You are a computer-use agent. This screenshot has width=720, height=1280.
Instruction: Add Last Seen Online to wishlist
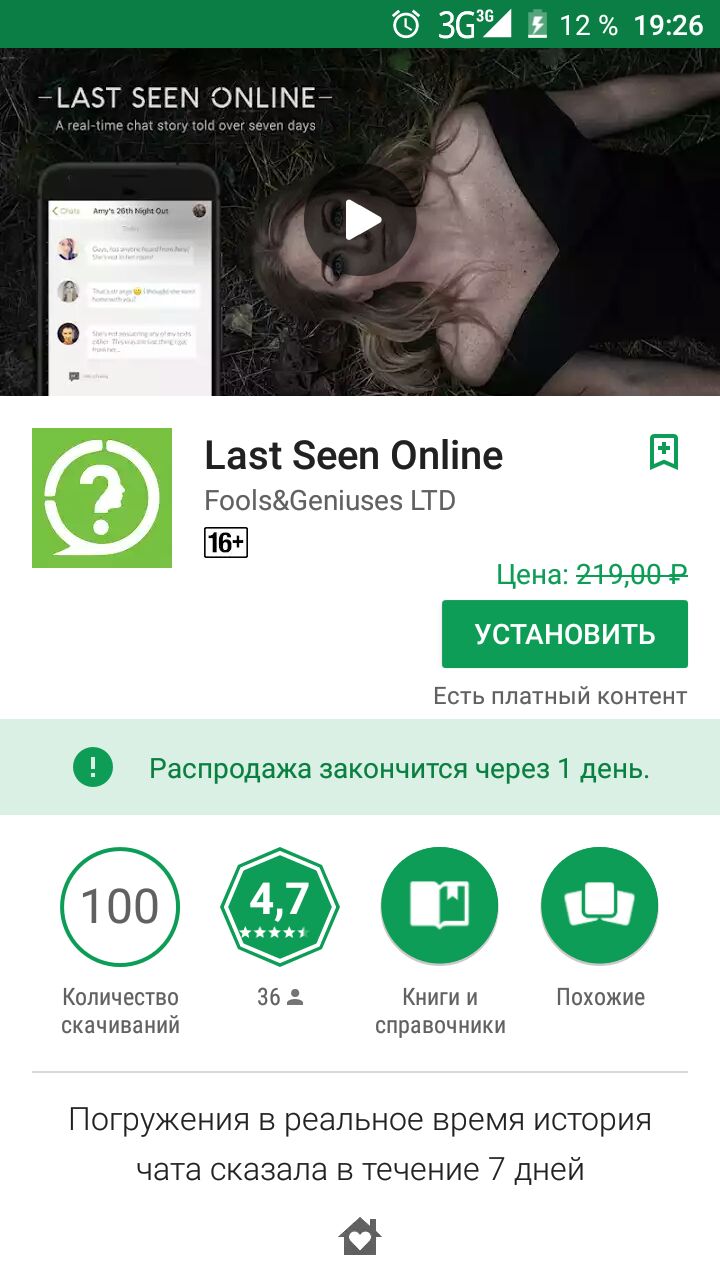pos(664,452)
